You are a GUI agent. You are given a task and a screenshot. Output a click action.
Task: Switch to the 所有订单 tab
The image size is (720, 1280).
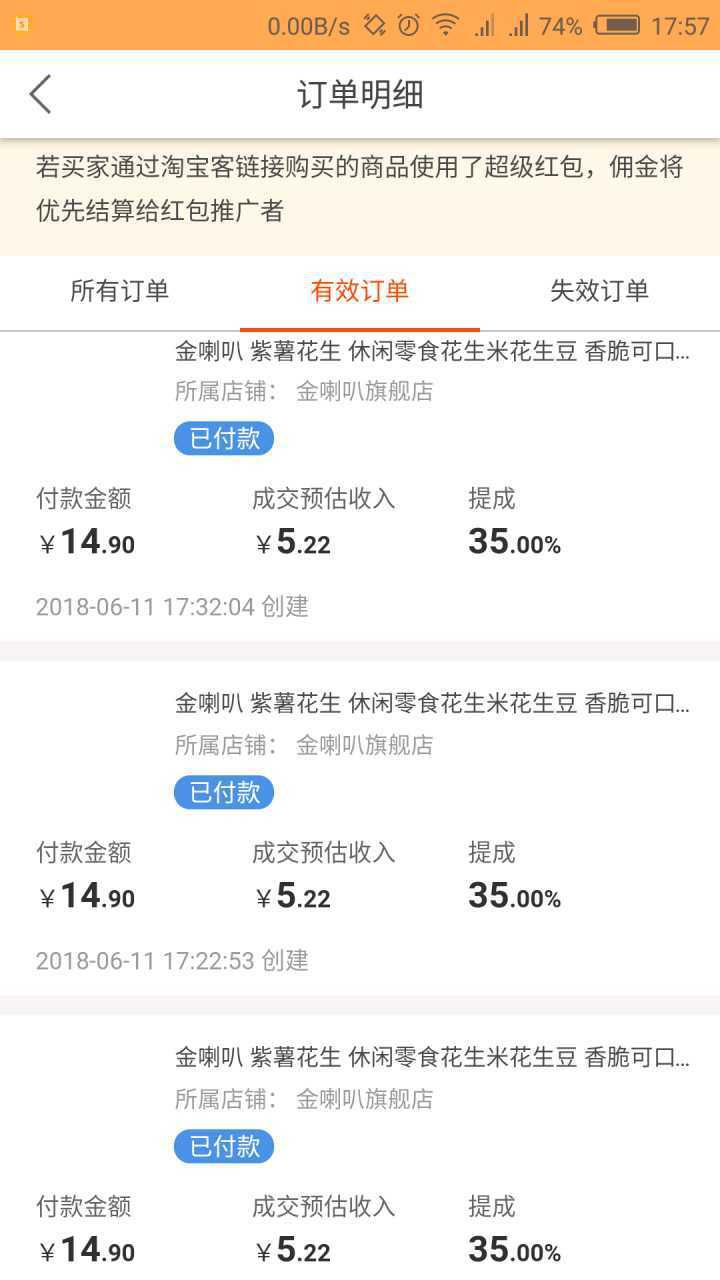coord(120,291)
